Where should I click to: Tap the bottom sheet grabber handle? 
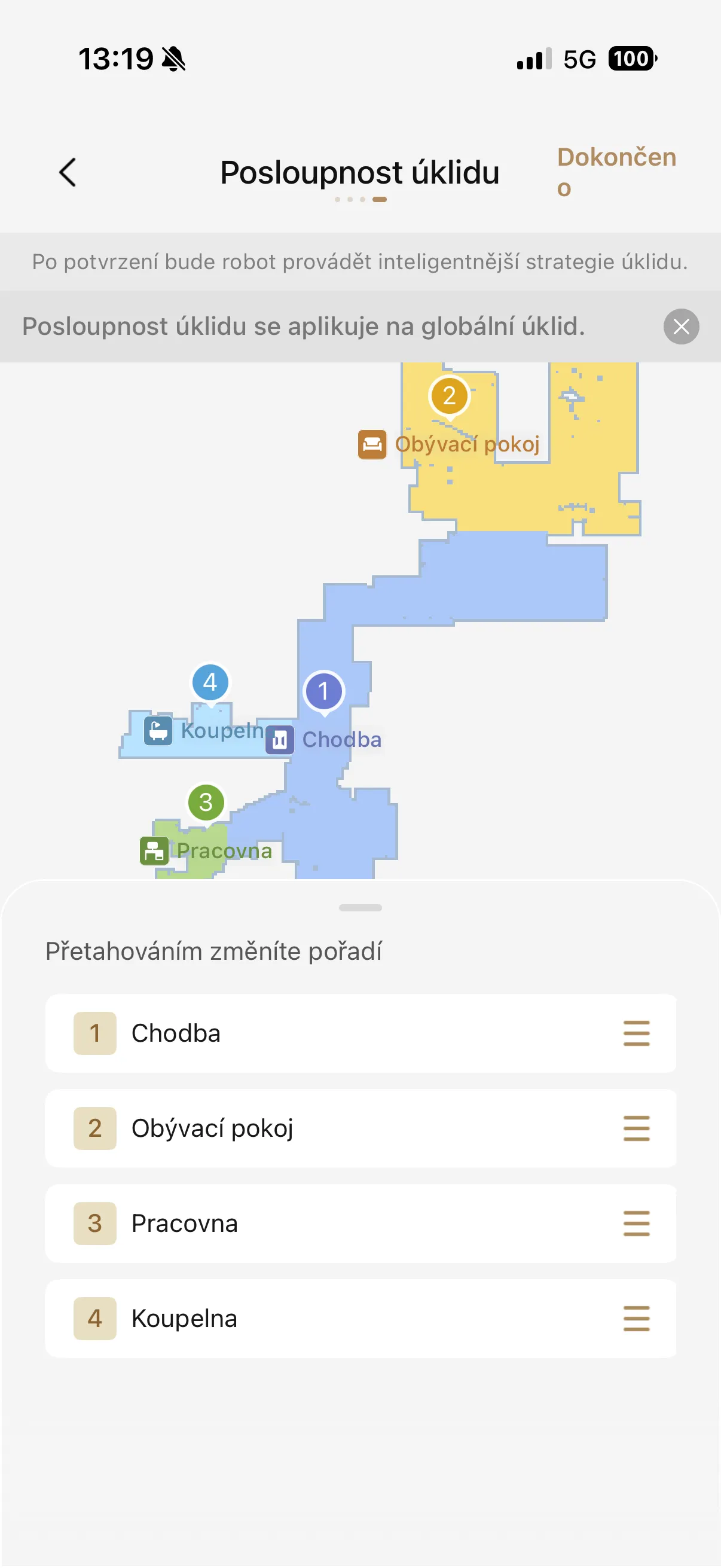click(360, 907)
